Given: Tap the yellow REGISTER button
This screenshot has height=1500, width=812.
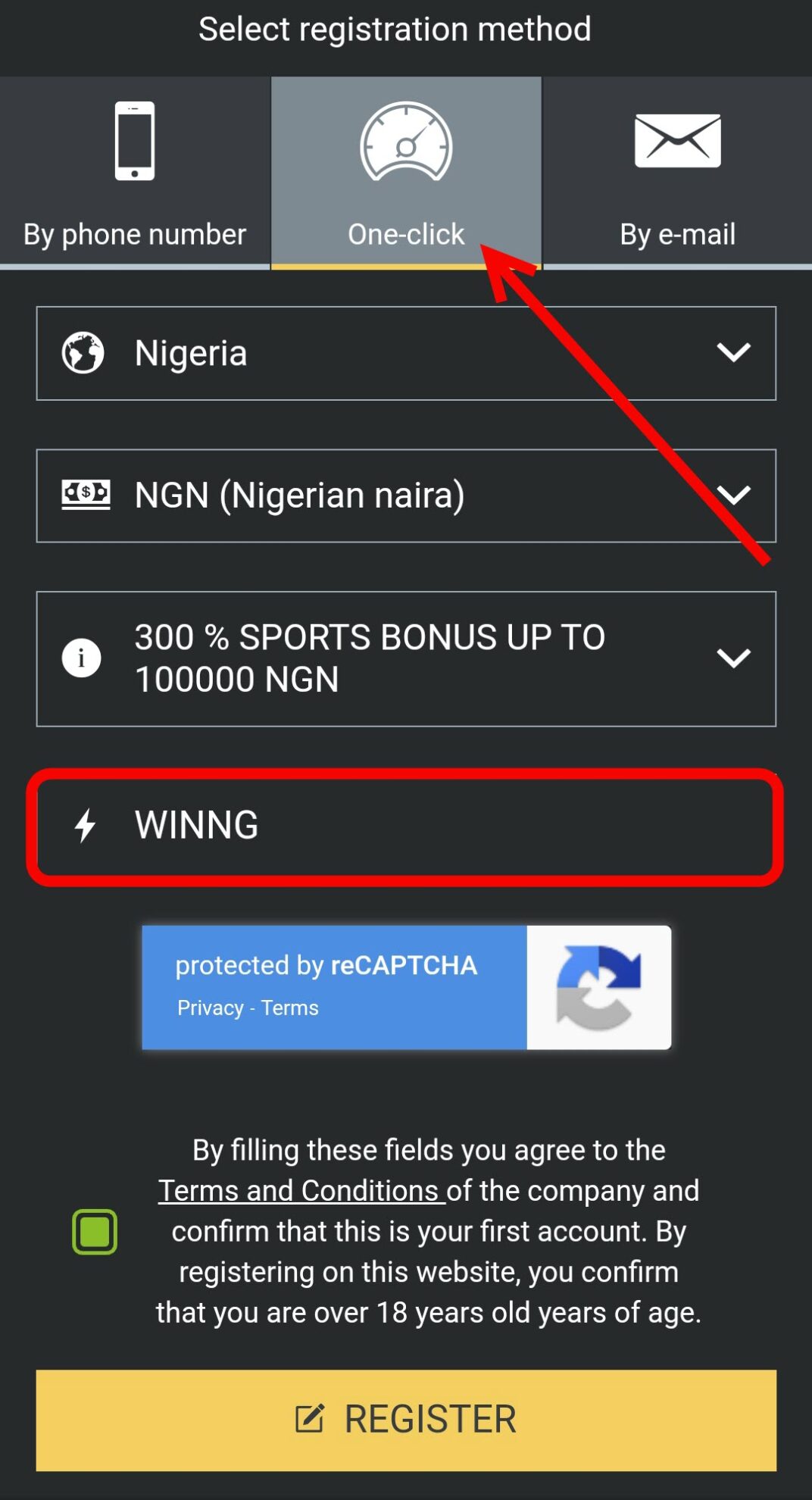Looking at the screenshot, I should coord(406,1420).
